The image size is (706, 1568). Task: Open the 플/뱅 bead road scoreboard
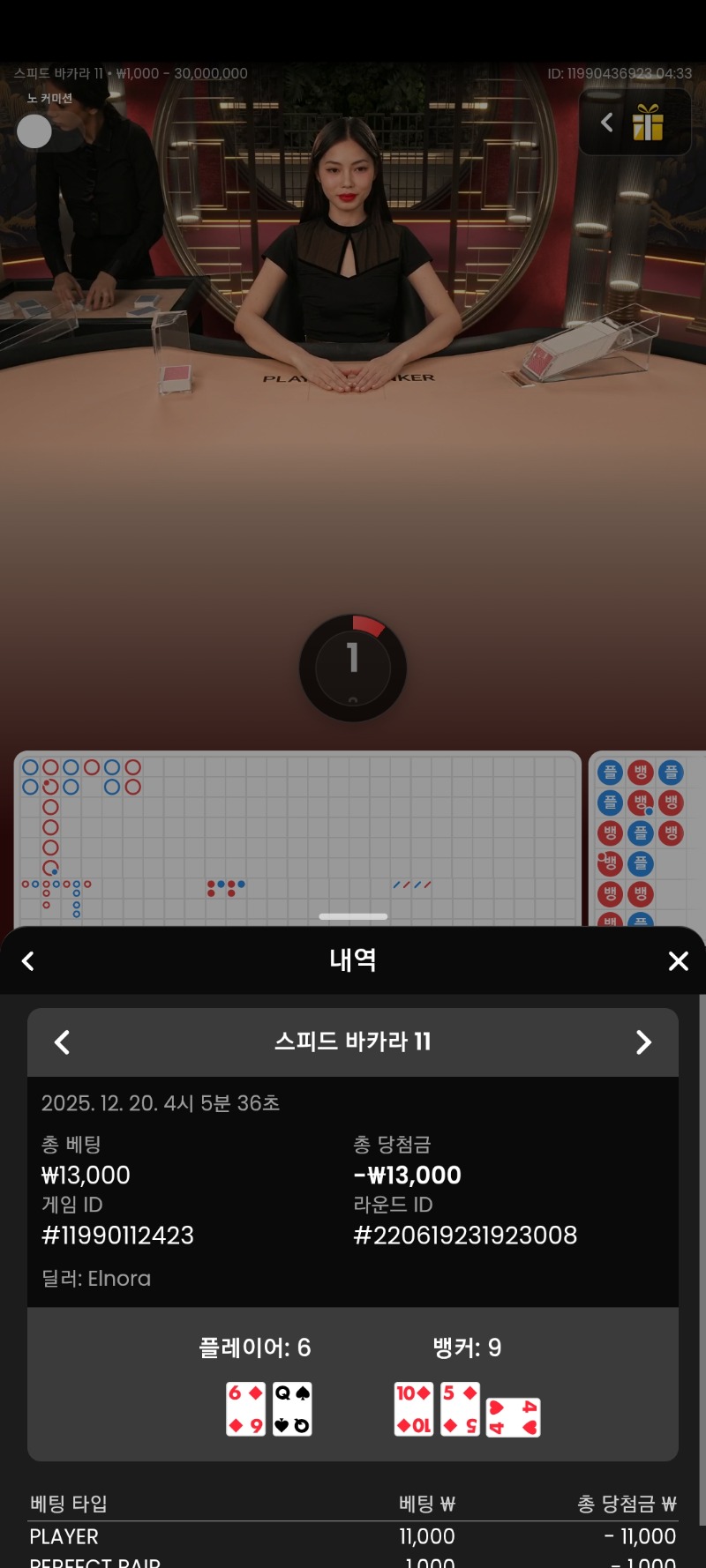(x=647, y=836)
